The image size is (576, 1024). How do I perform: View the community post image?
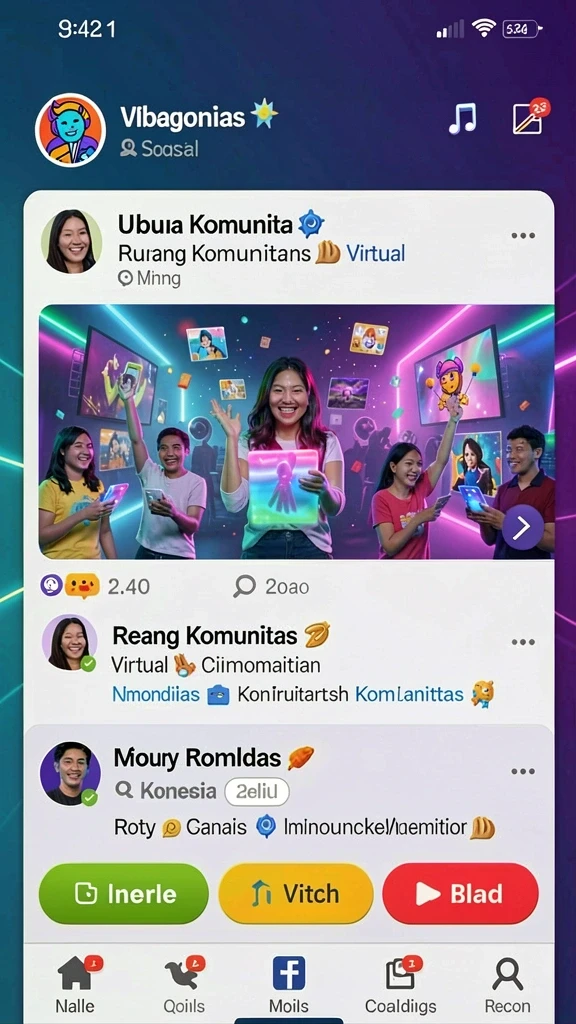click(296, 432)
